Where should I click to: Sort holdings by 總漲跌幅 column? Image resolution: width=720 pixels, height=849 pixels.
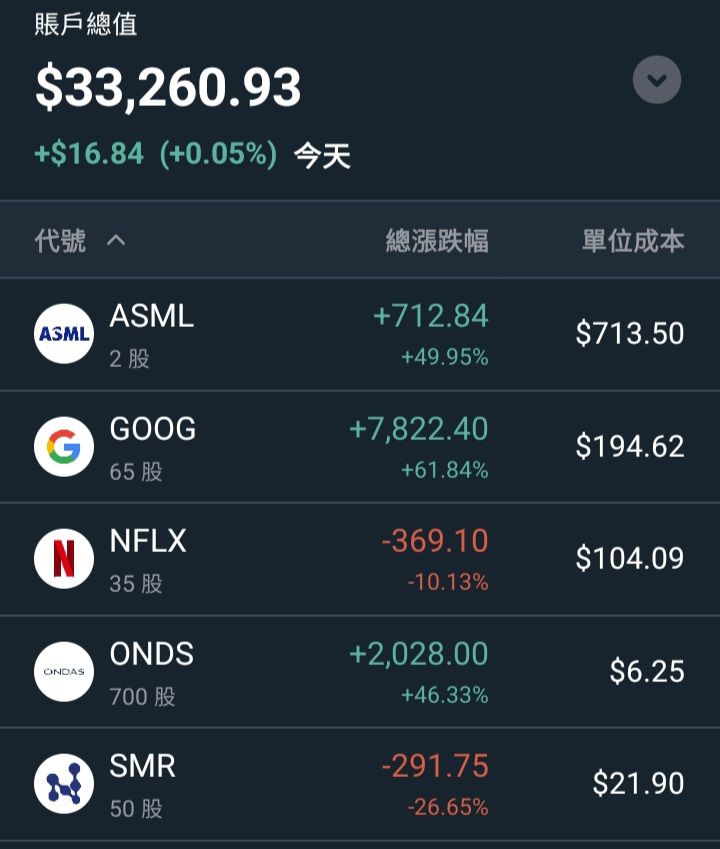click(x=437, y=241)
